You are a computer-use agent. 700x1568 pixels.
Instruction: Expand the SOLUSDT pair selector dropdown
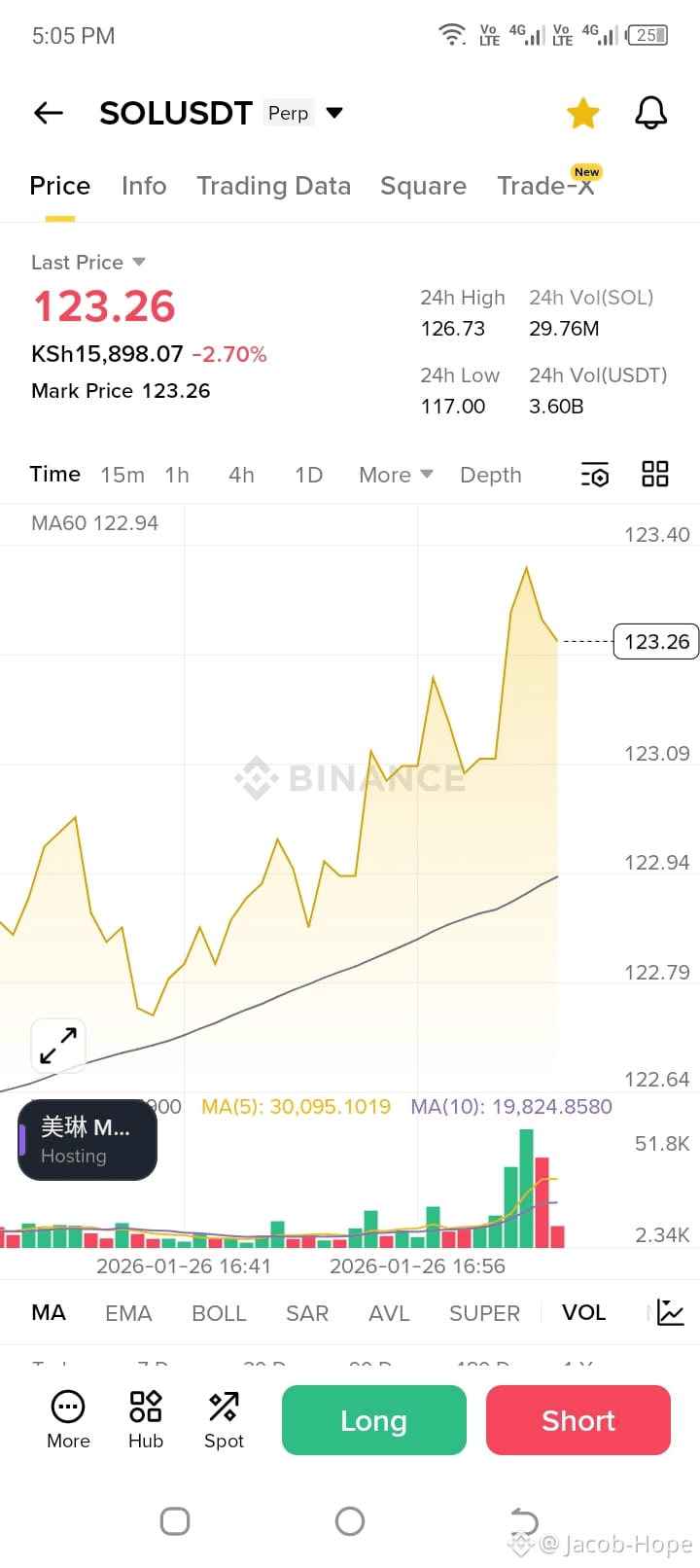pos(333,113)
